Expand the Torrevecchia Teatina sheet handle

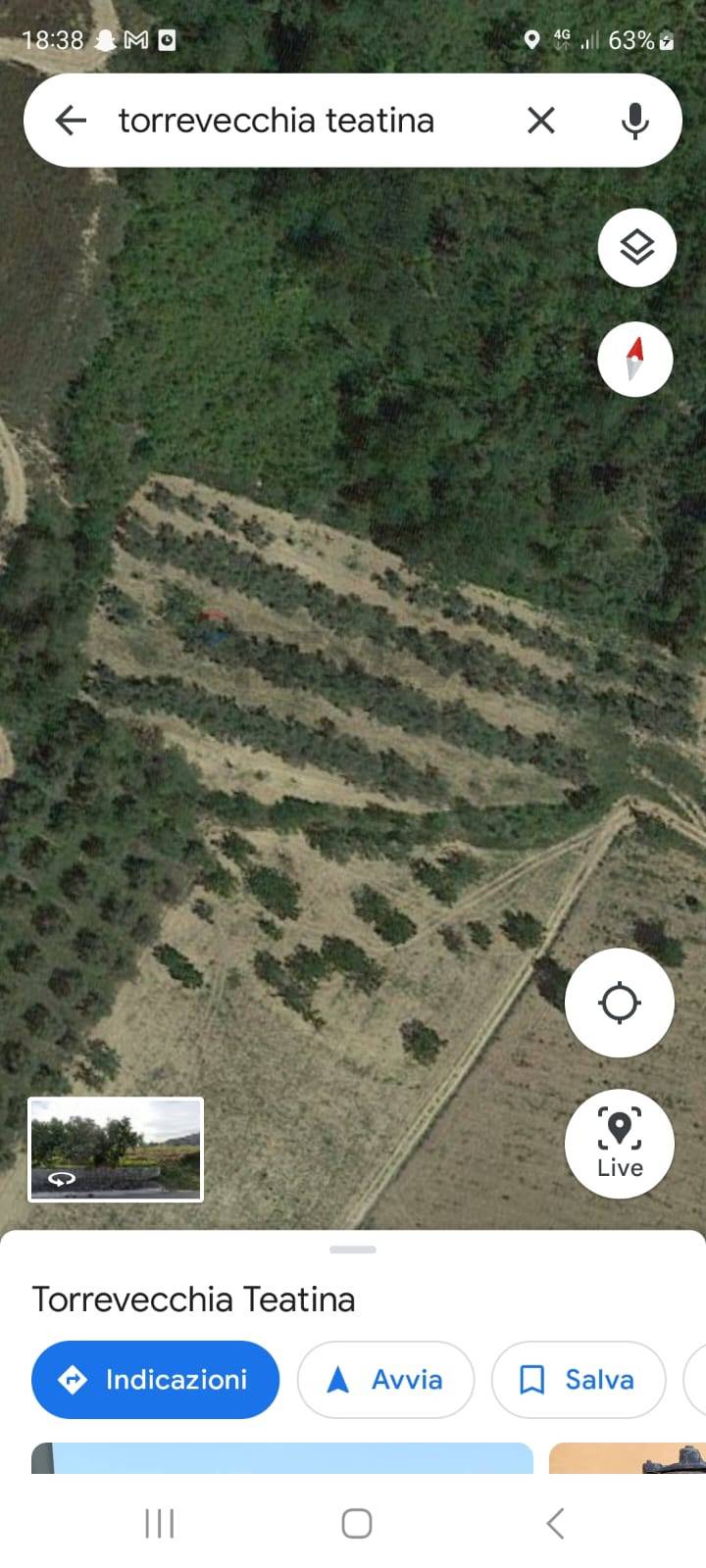coord(353,1249)
